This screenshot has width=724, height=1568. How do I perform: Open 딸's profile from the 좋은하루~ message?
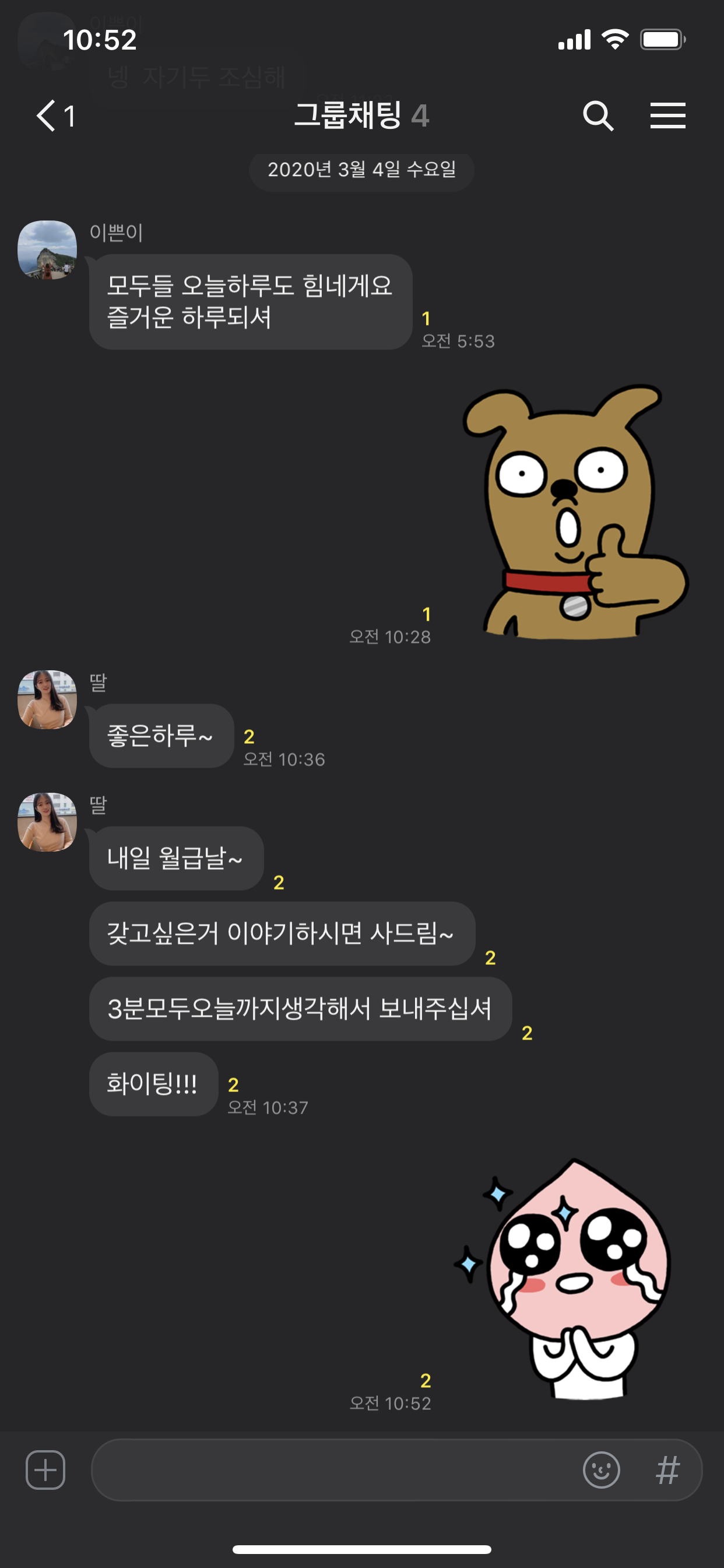[x=47, y=700]
